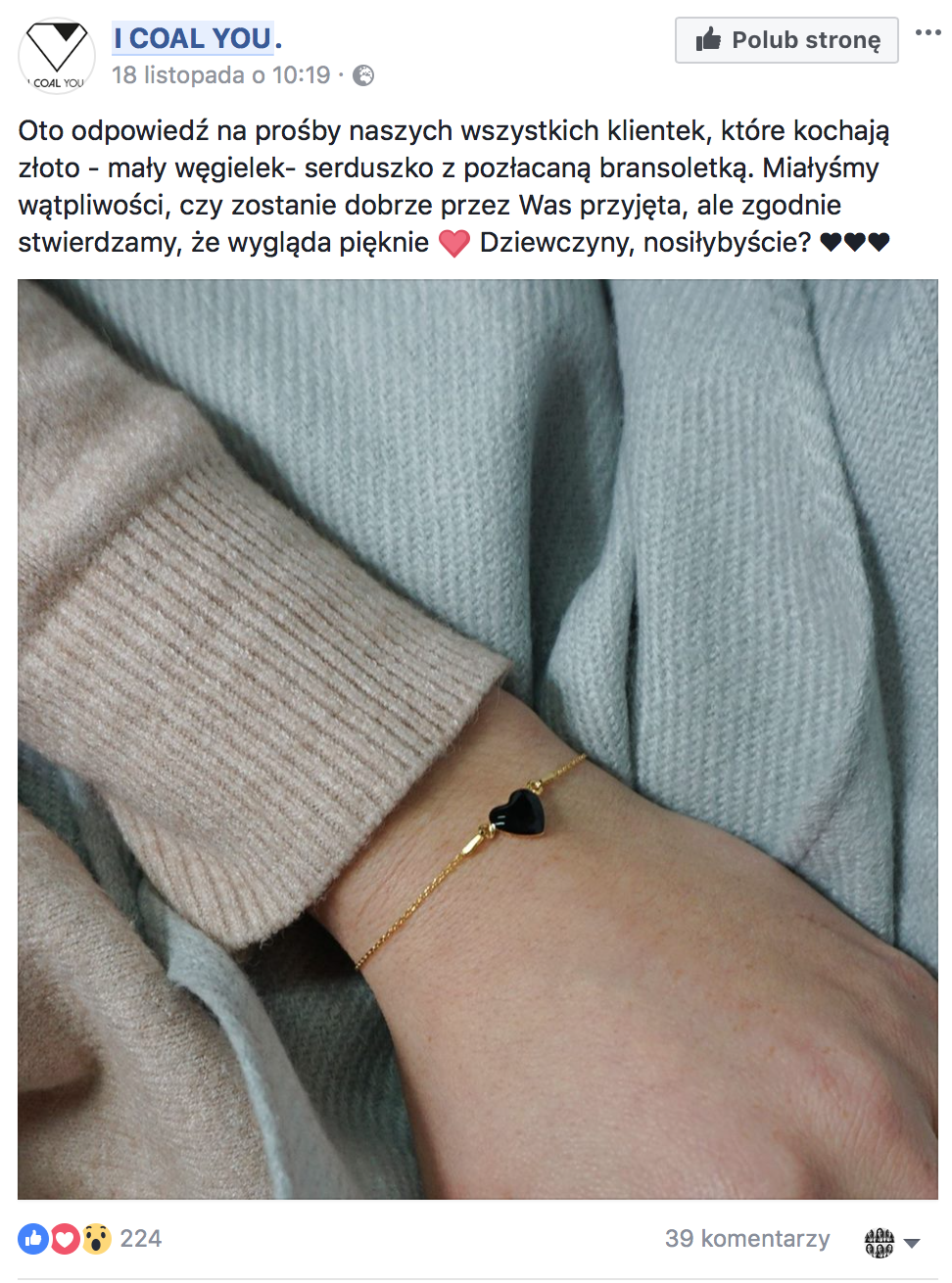Expand the comment-as identity dropdown

892,1242
